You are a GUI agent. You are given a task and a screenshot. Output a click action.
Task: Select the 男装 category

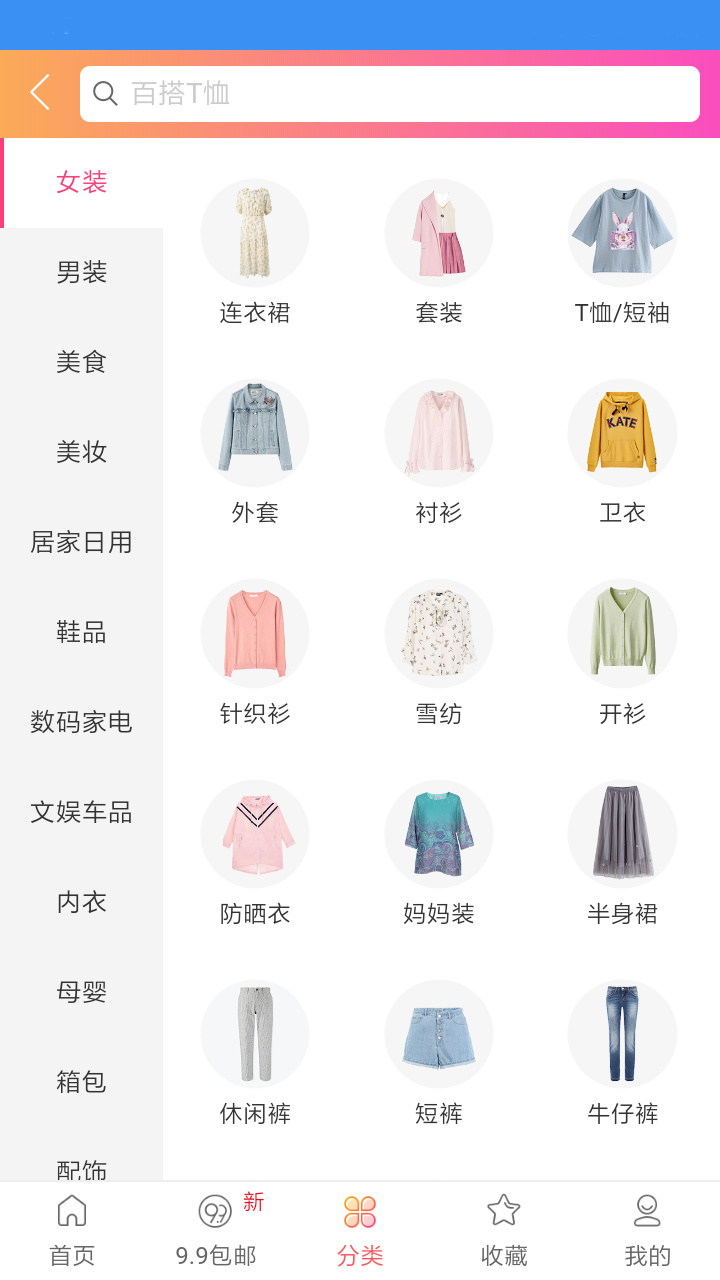click(x=81, y=272)
